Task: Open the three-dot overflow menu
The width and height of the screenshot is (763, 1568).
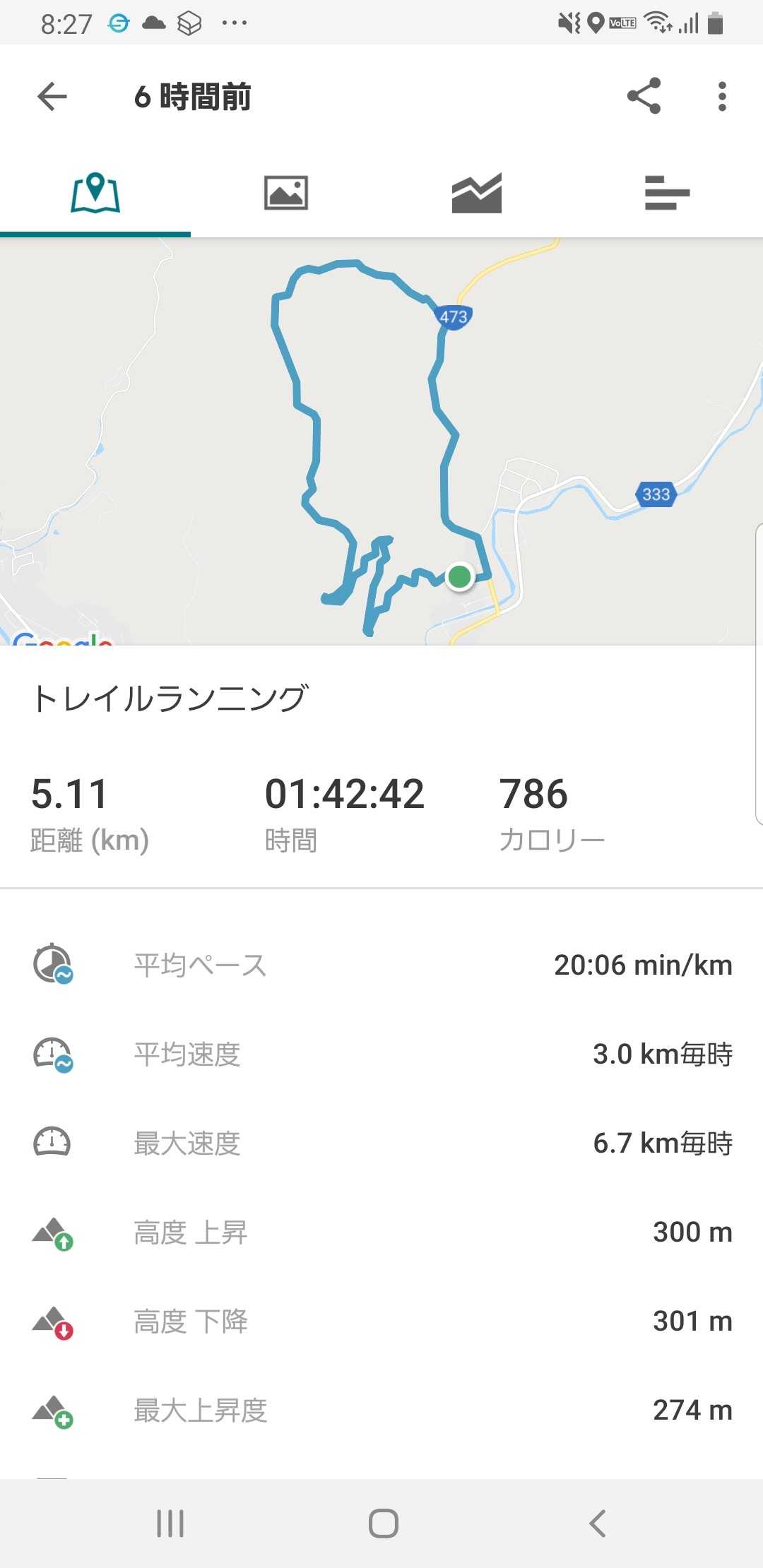Action: (721, 96)
